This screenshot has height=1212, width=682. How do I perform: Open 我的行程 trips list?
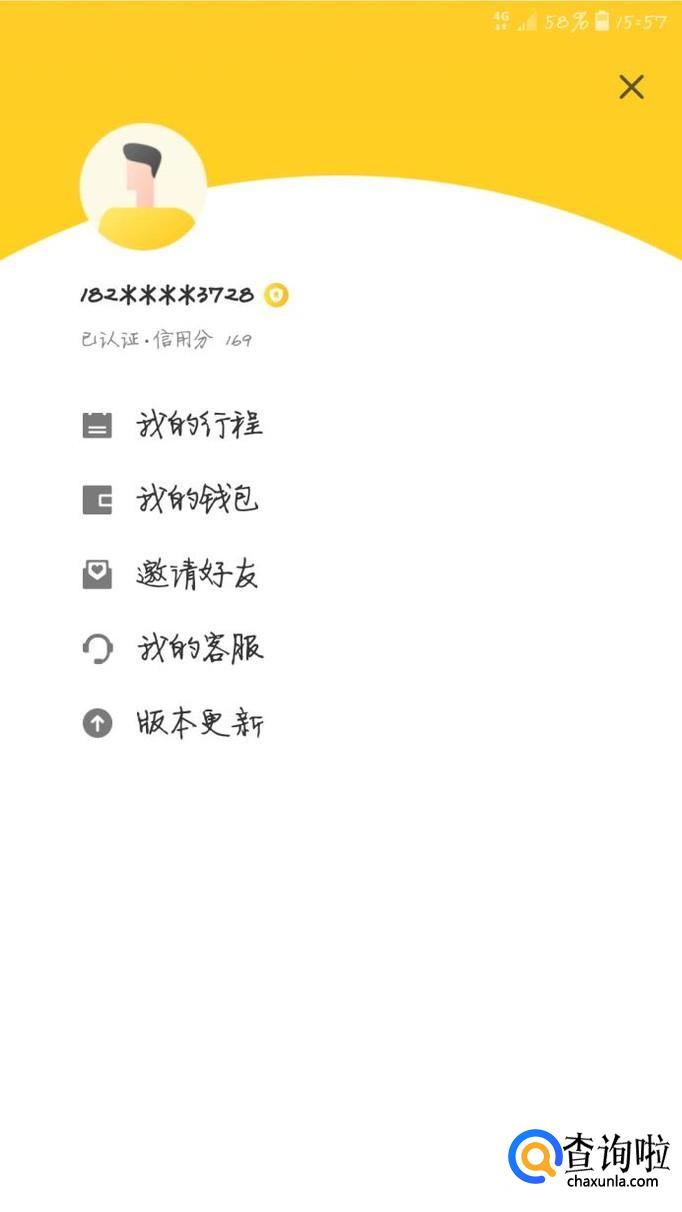click(172, 425)
